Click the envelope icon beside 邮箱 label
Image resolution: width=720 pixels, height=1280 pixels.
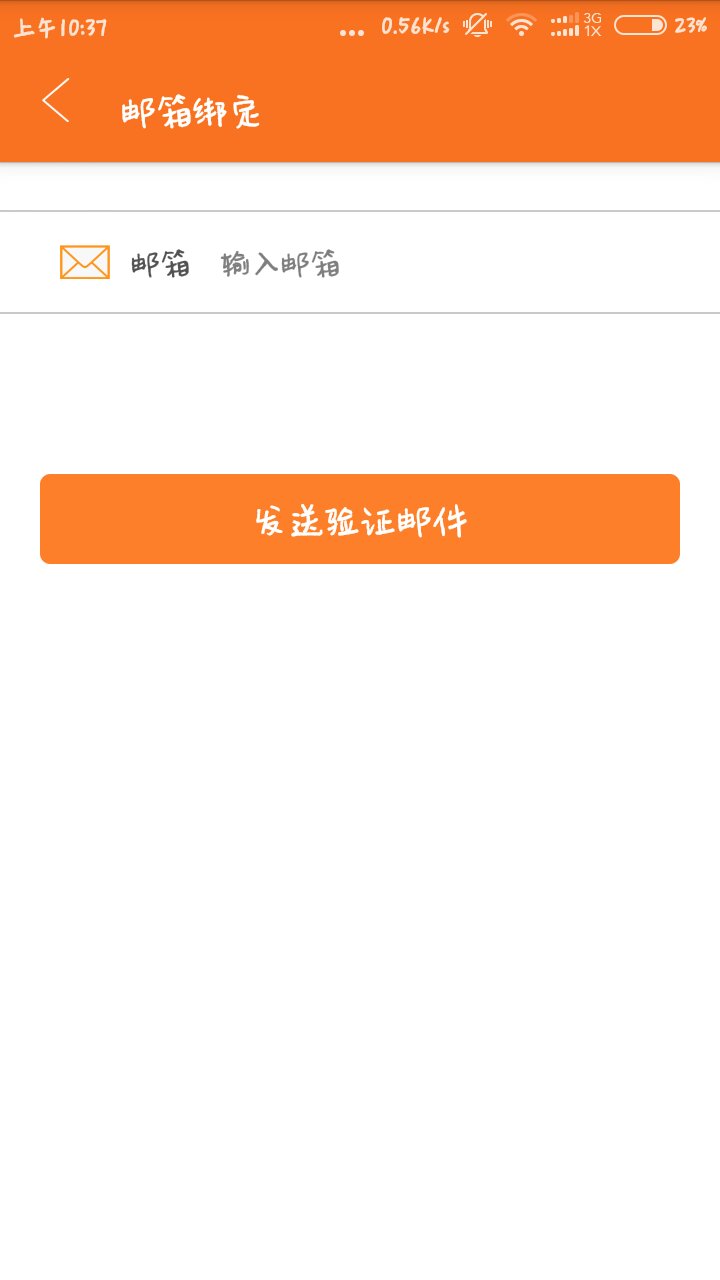(x=83, y=261)
